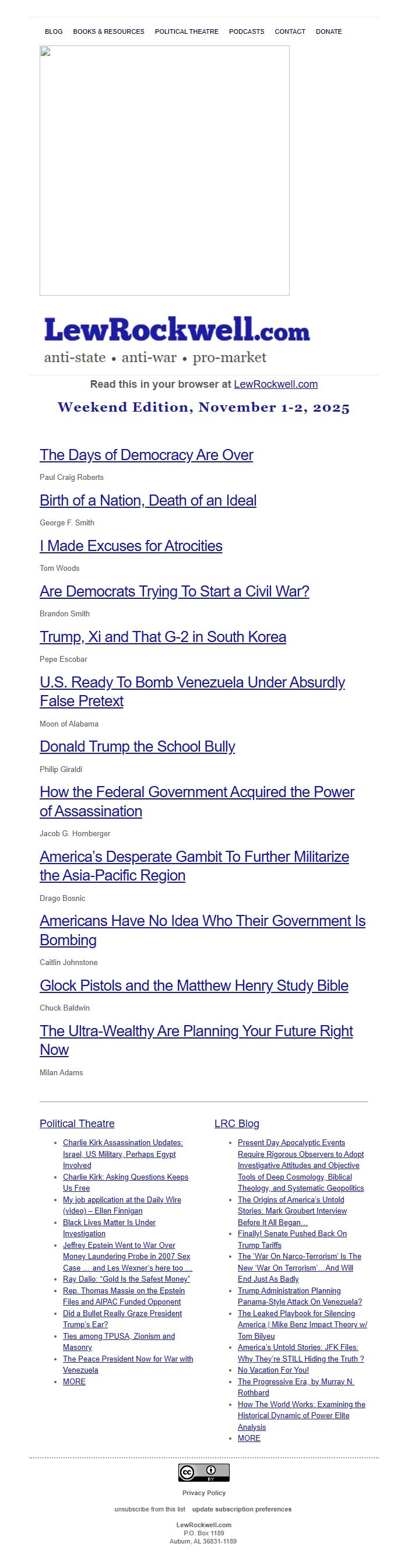Select Donate in the top menu
Image resolution: width=408 pixels, height=1568 pixels.
tap(328, 31)
